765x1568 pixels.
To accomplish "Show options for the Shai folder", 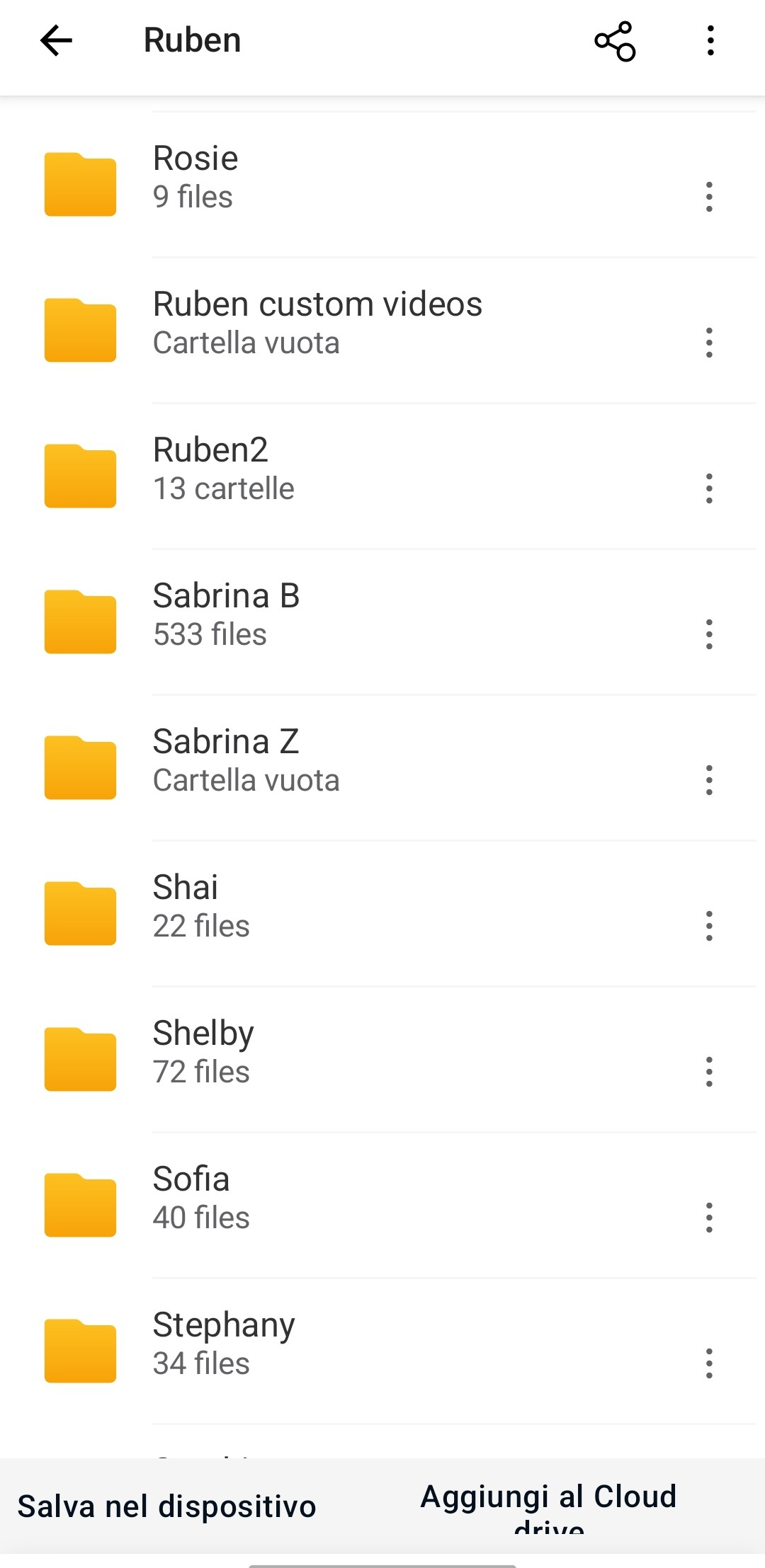I will [708, 926].
